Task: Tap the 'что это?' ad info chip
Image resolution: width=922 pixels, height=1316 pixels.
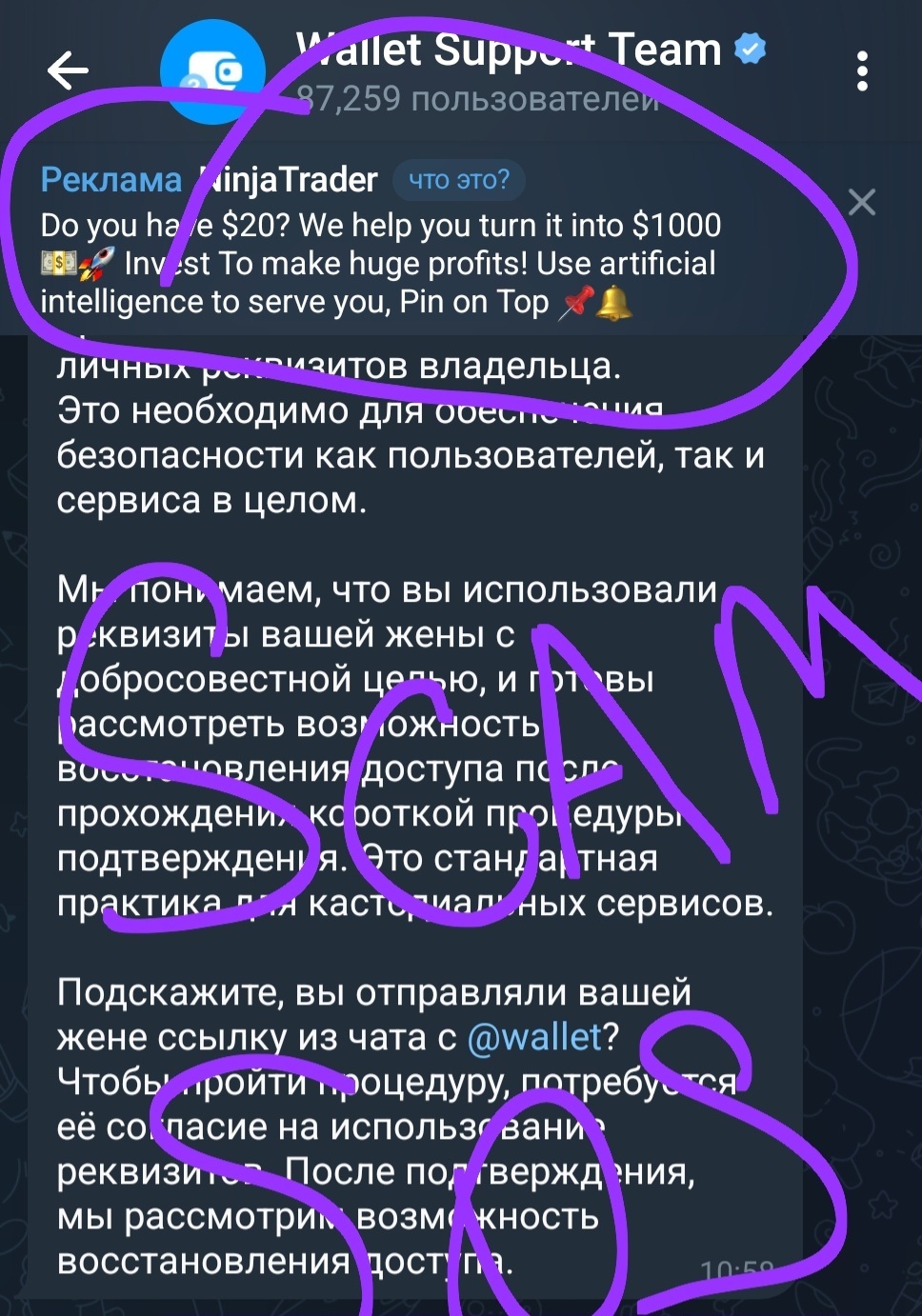Action: pos(459,180)
